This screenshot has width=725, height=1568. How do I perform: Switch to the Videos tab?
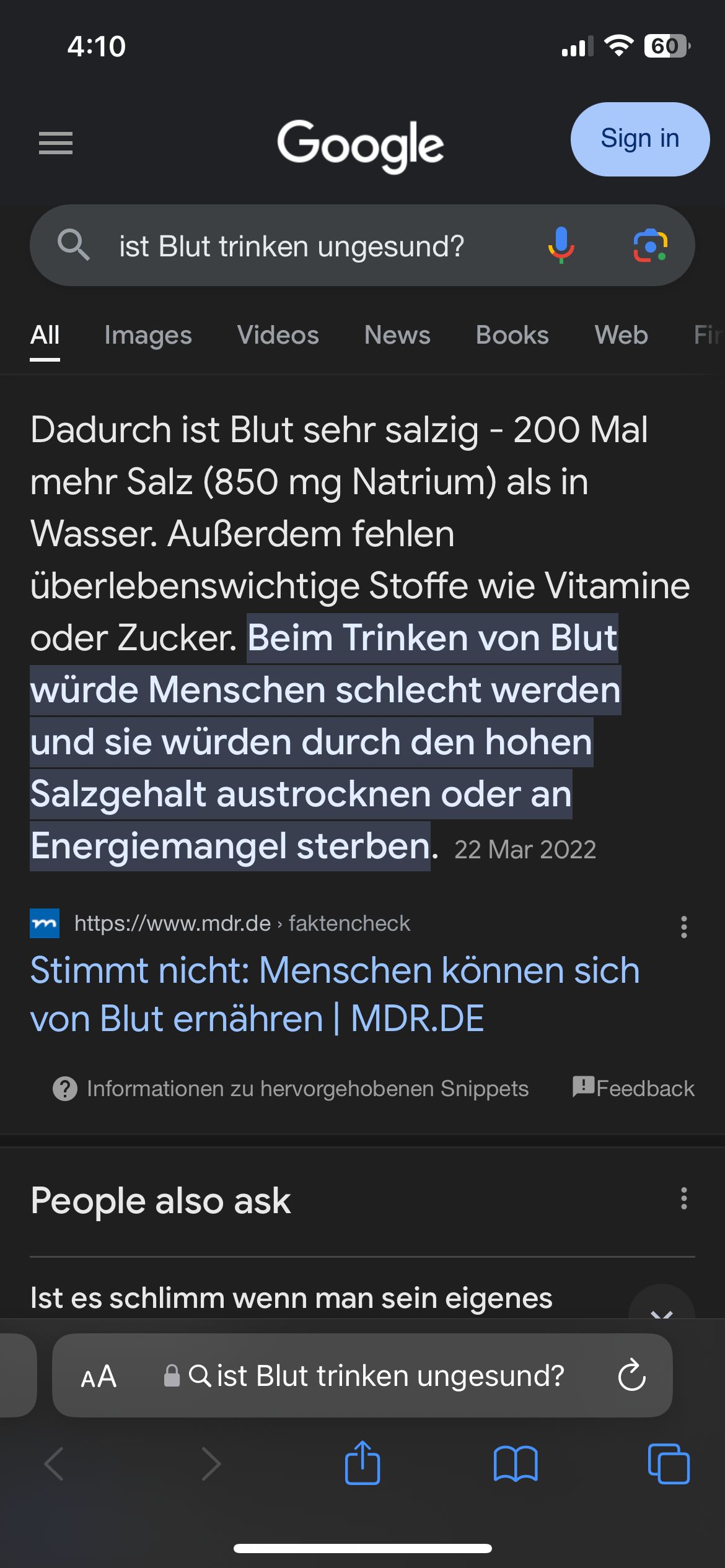pos(278,335)
